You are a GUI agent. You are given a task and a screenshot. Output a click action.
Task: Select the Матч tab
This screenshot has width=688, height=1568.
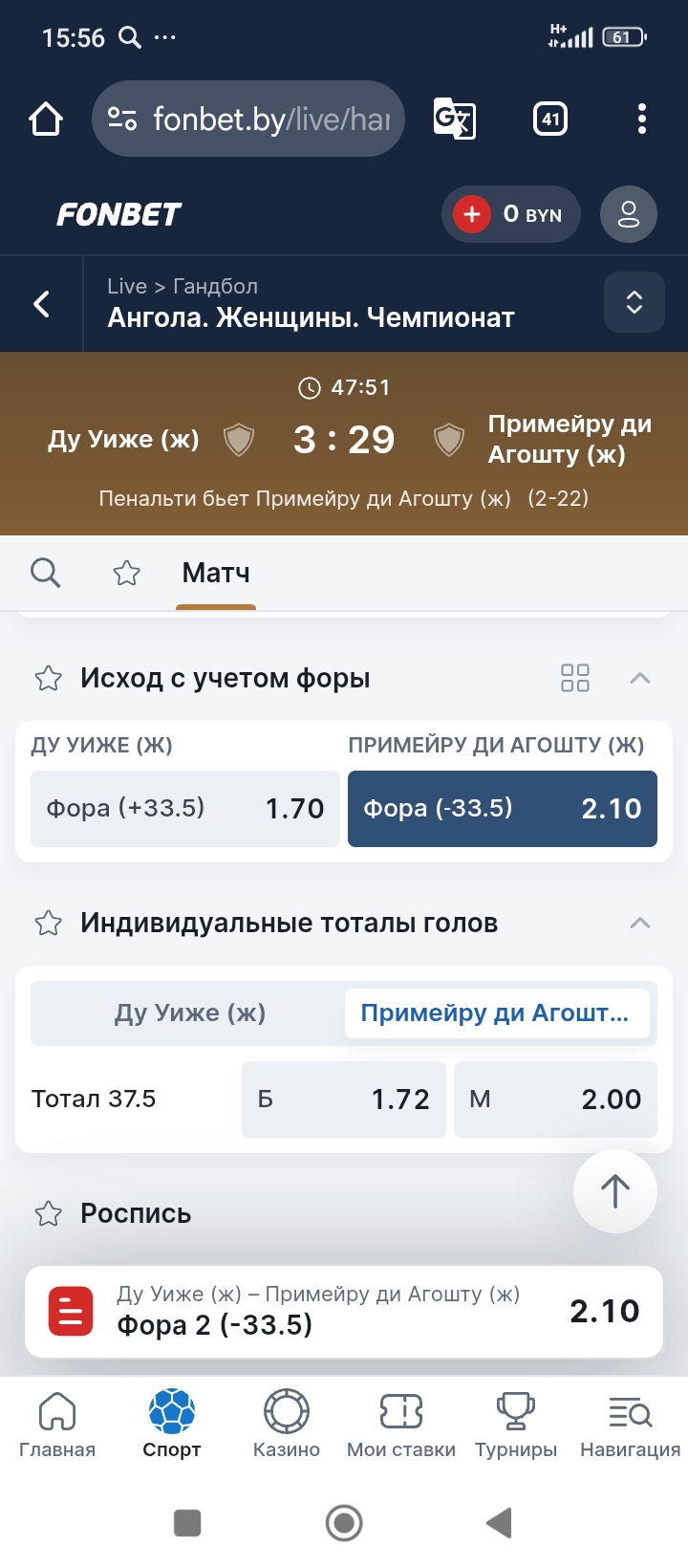pyautogui.click(x=215, y=572)
